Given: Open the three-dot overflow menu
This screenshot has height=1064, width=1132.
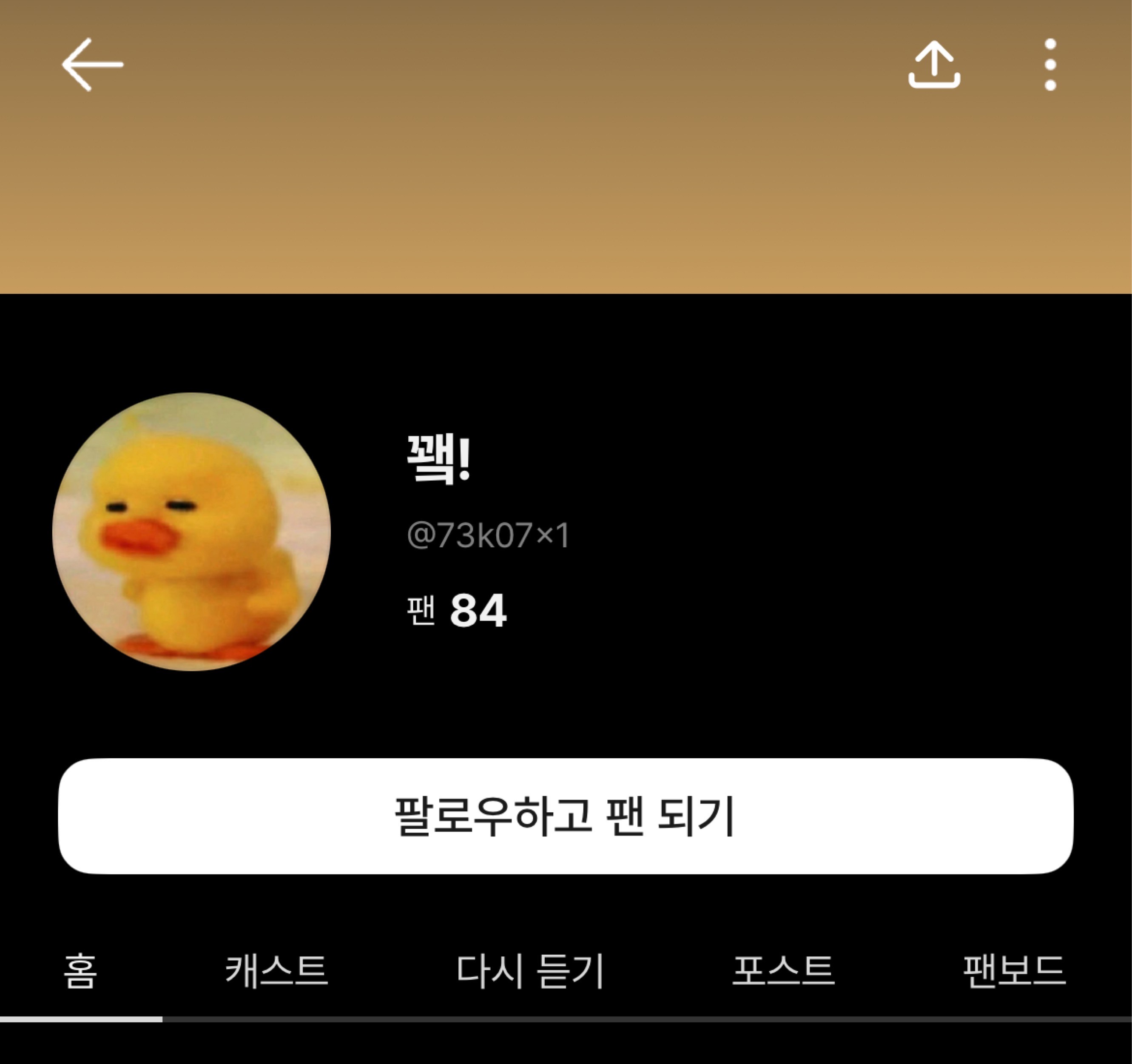Looking at the screenshot, I should pos(1051,65).
